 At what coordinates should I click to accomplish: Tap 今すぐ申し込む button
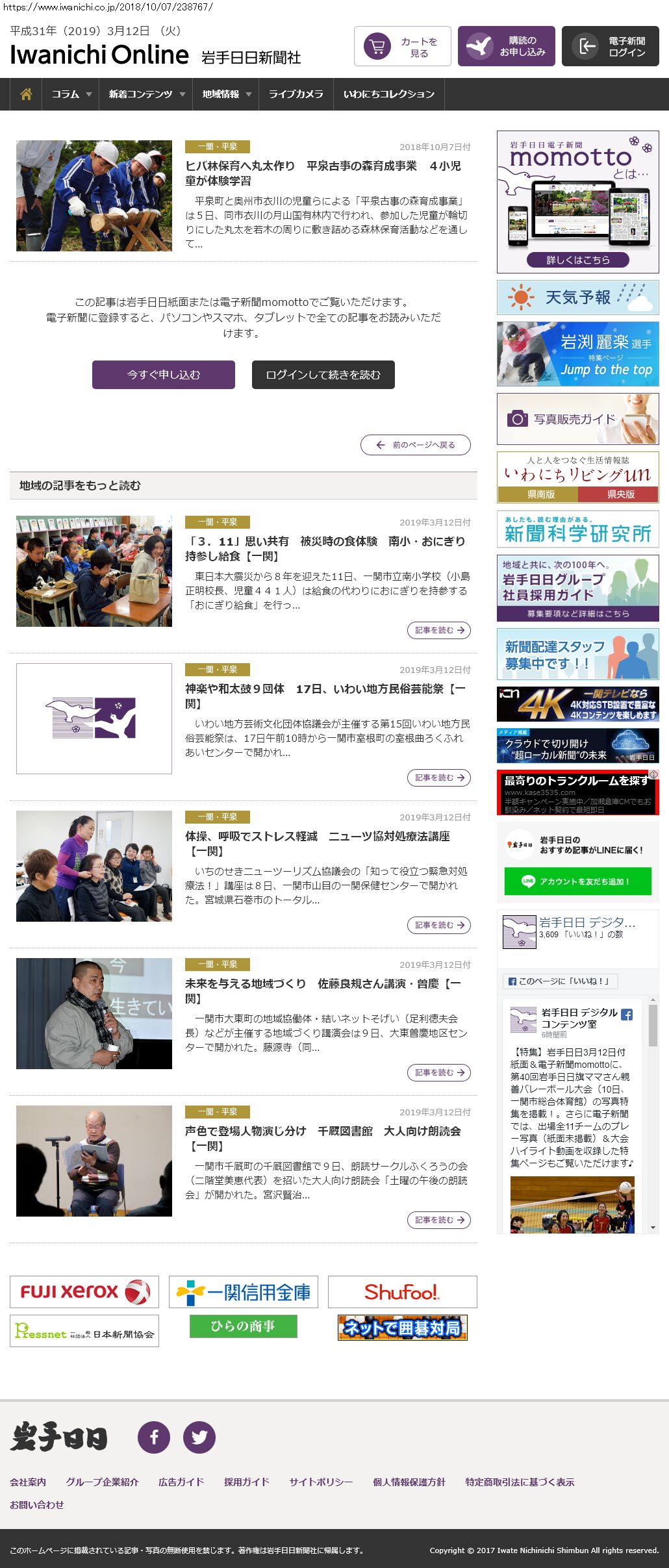164,375
